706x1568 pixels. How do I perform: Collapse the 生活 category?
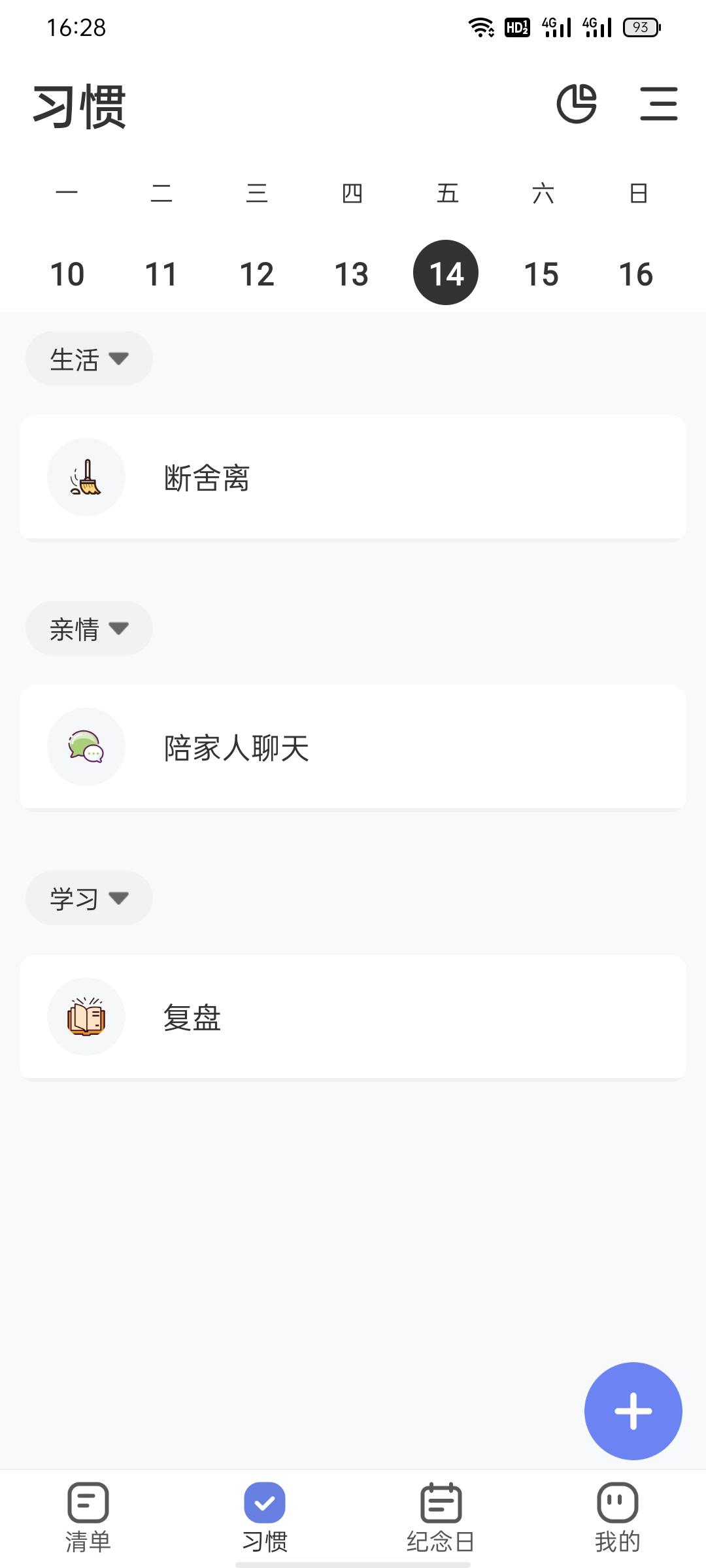[x=89, y=359]
